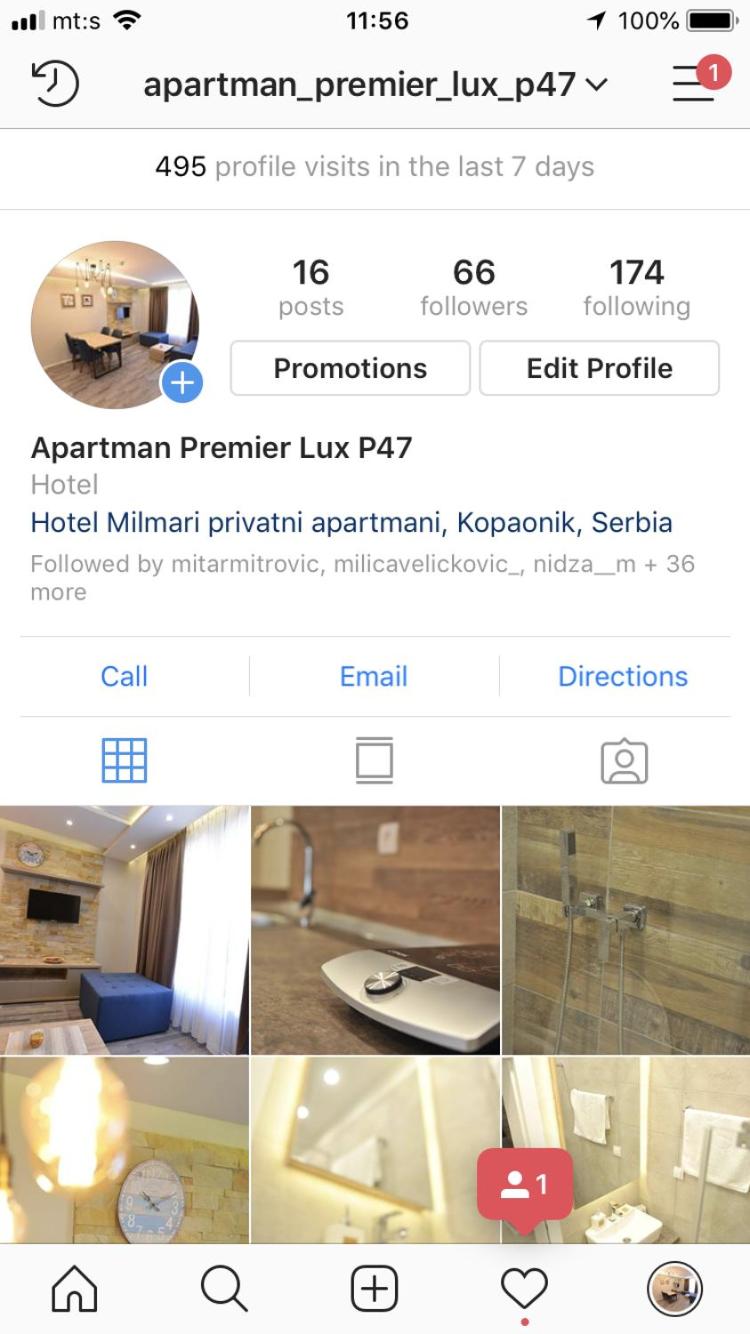The height and width of the screenshot is (1334, 750).
Task: Open the Search and explore tab
Action: pos(224,1289)
